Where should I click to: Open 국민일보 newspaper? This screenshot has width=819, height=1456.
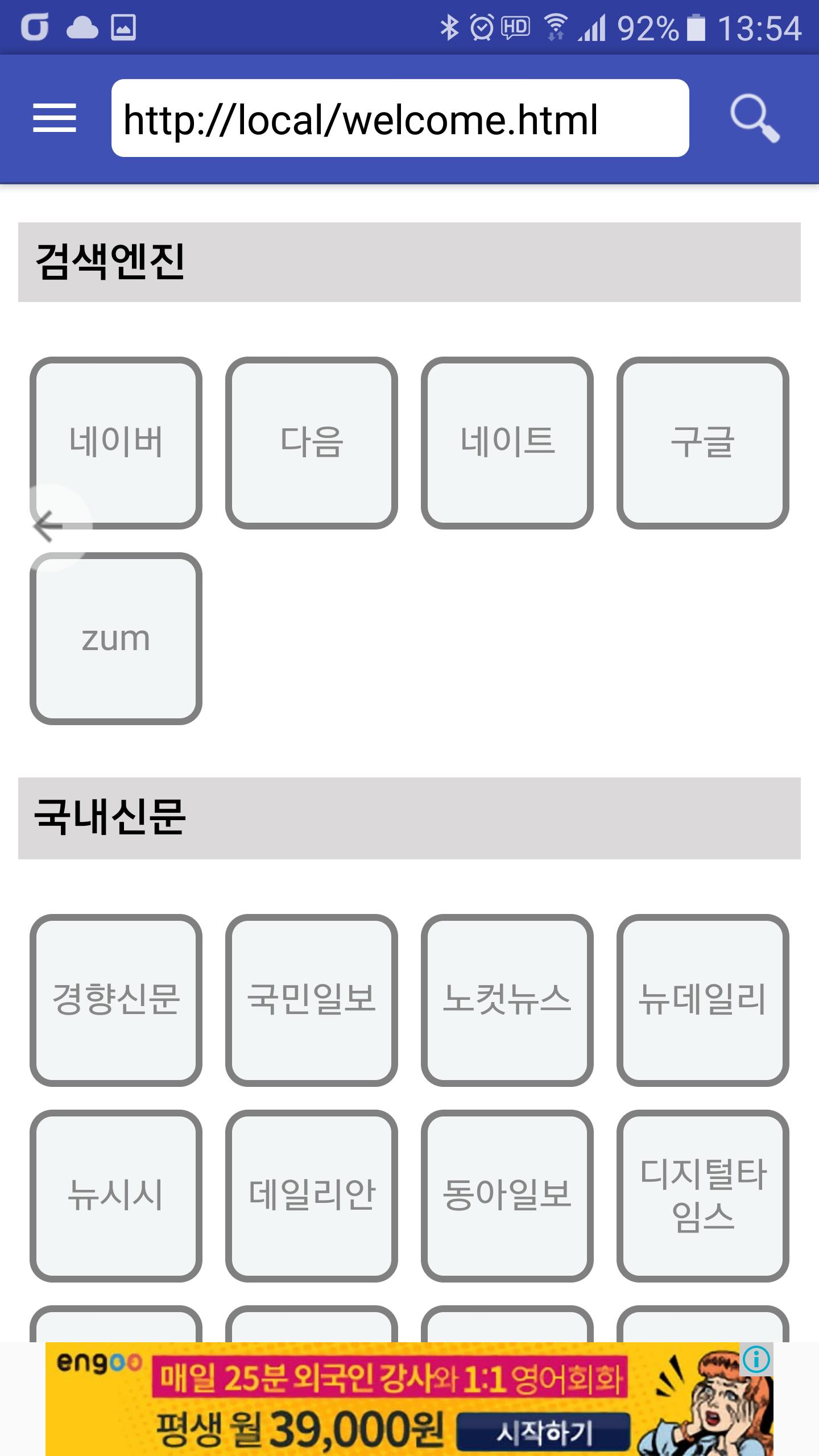point(312,1000)
